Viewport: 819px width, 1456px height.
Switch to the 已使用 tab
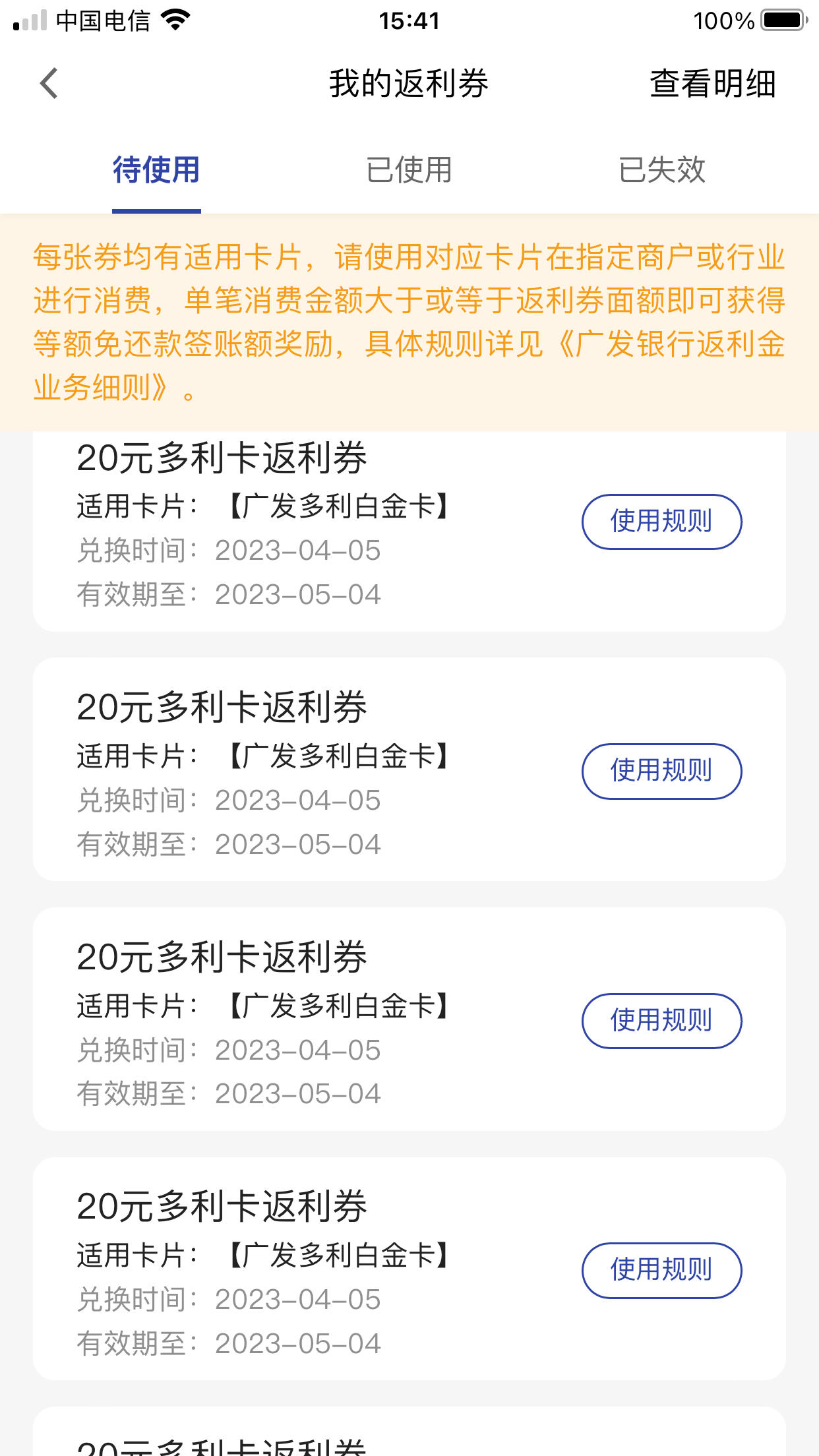(x=409, y=170)
